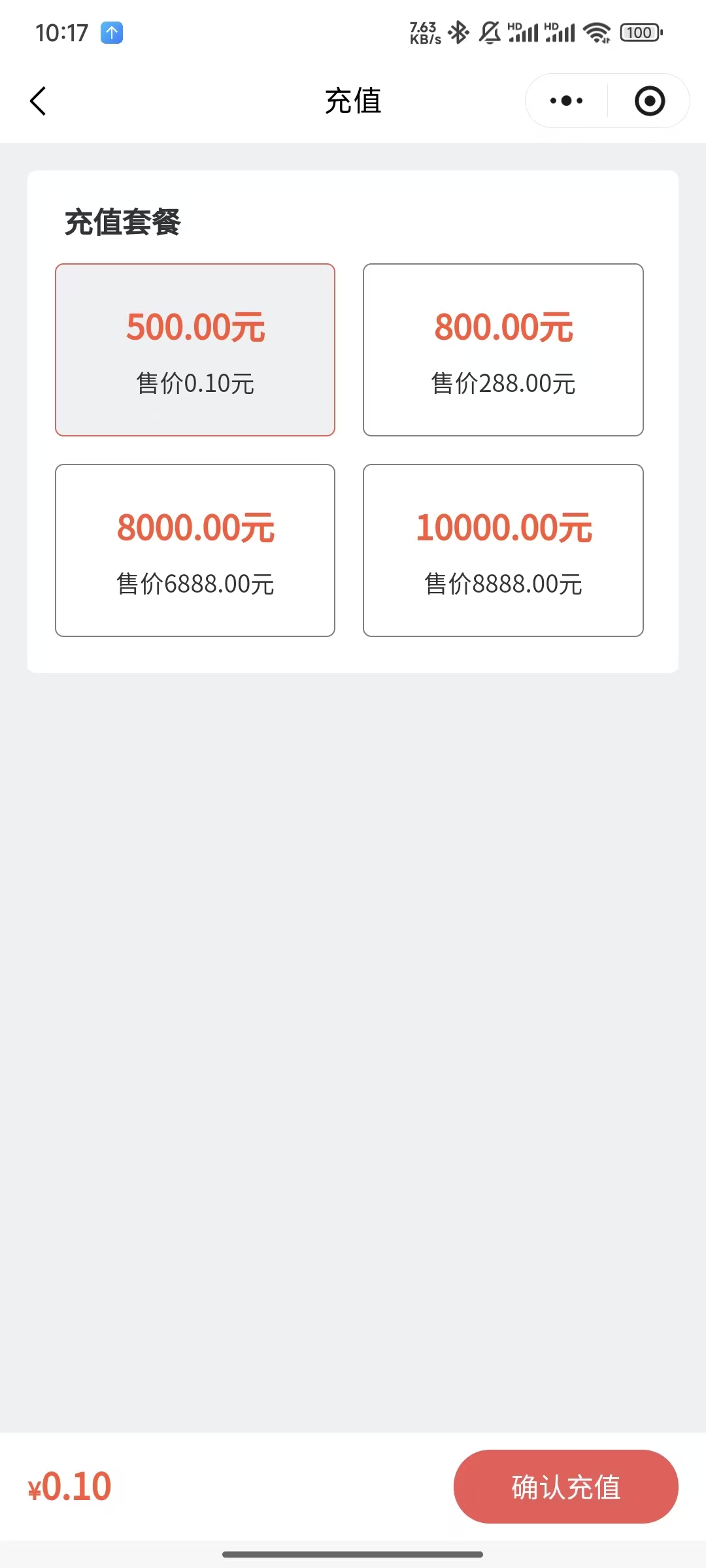Select the 10000.00元 recharge package
The image size is (706, 1568).
(x=503, y=550)
